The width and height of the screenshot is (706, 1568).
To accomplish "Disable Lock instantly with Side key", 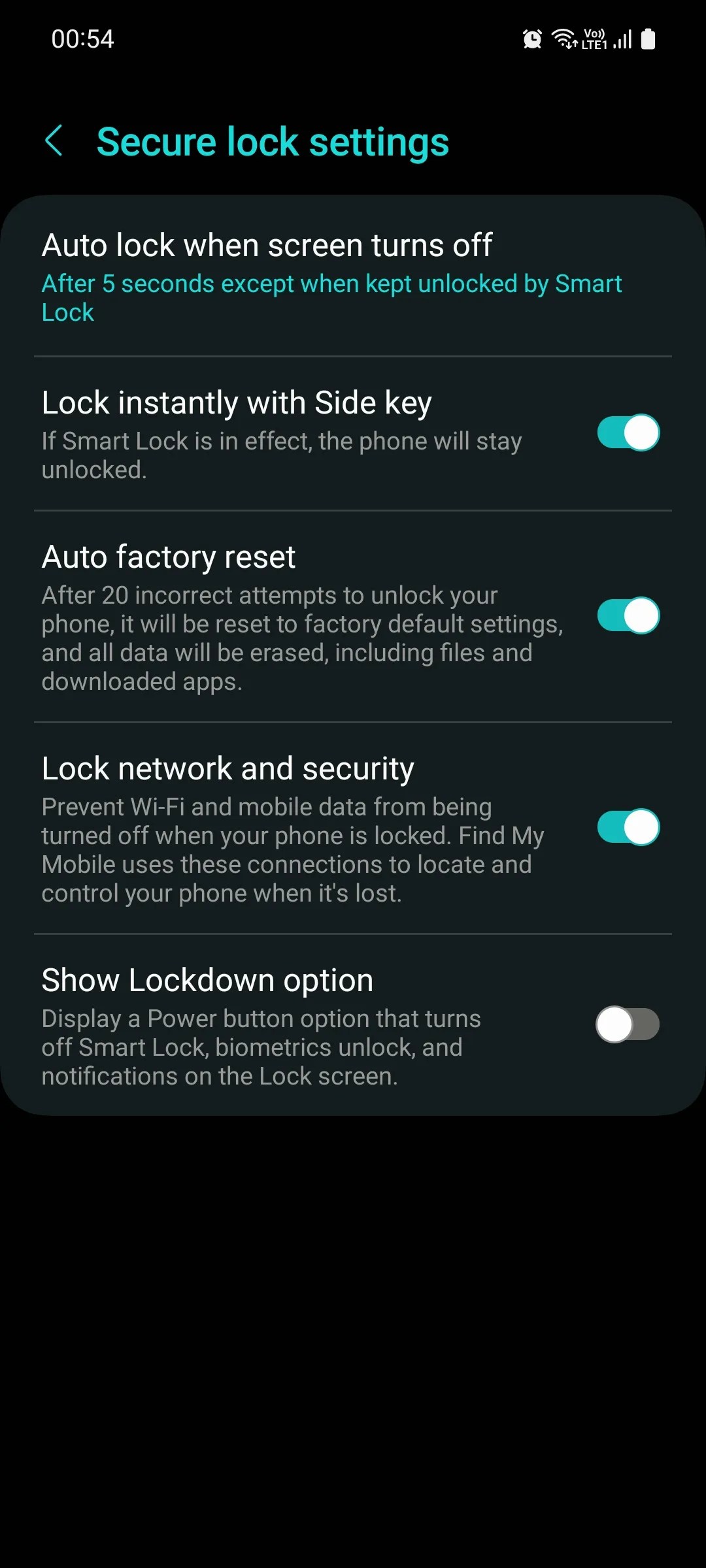I will (627, 433).
